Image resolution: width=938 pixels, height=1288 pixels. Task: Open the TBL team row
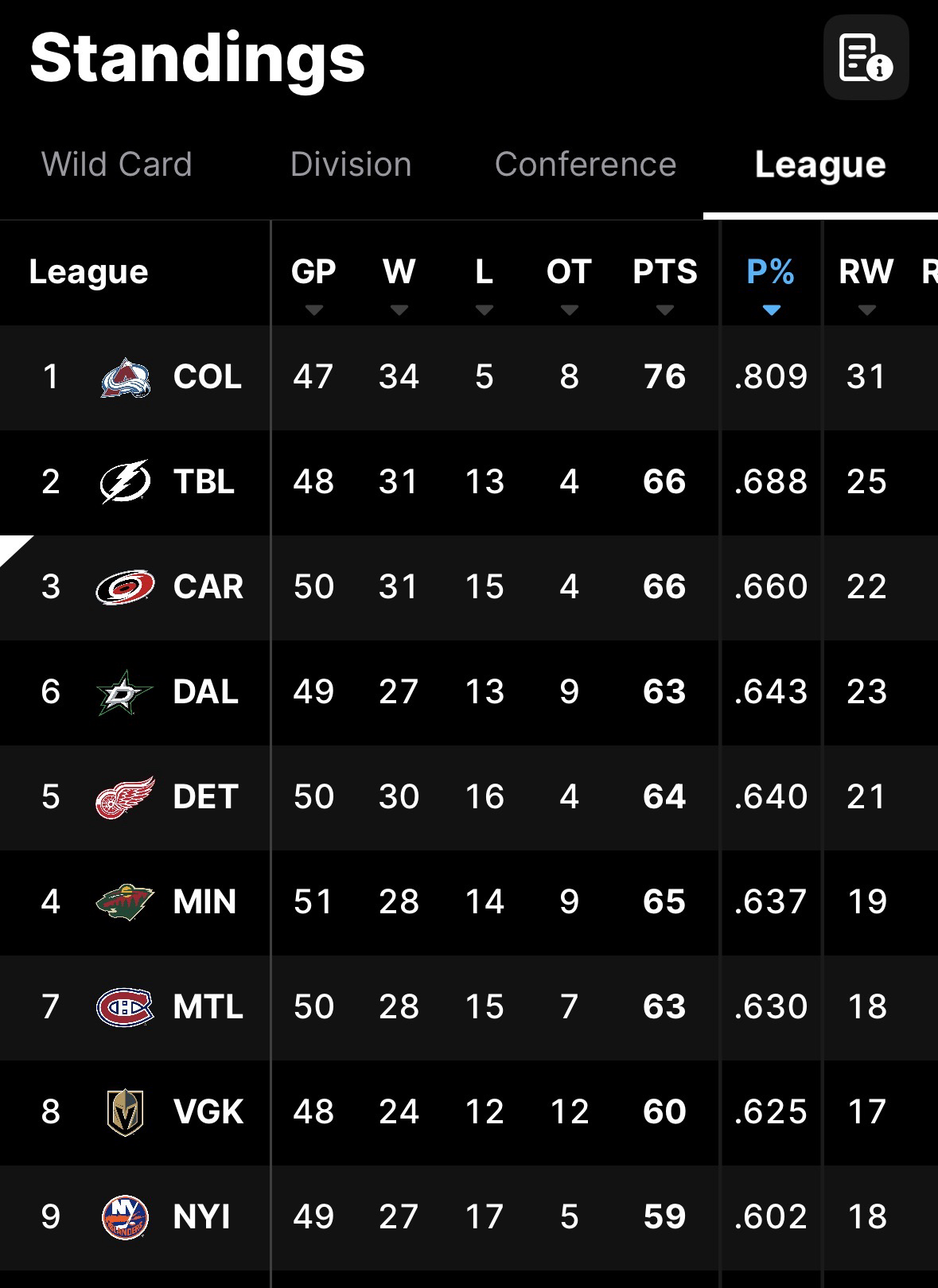[204, 482]
